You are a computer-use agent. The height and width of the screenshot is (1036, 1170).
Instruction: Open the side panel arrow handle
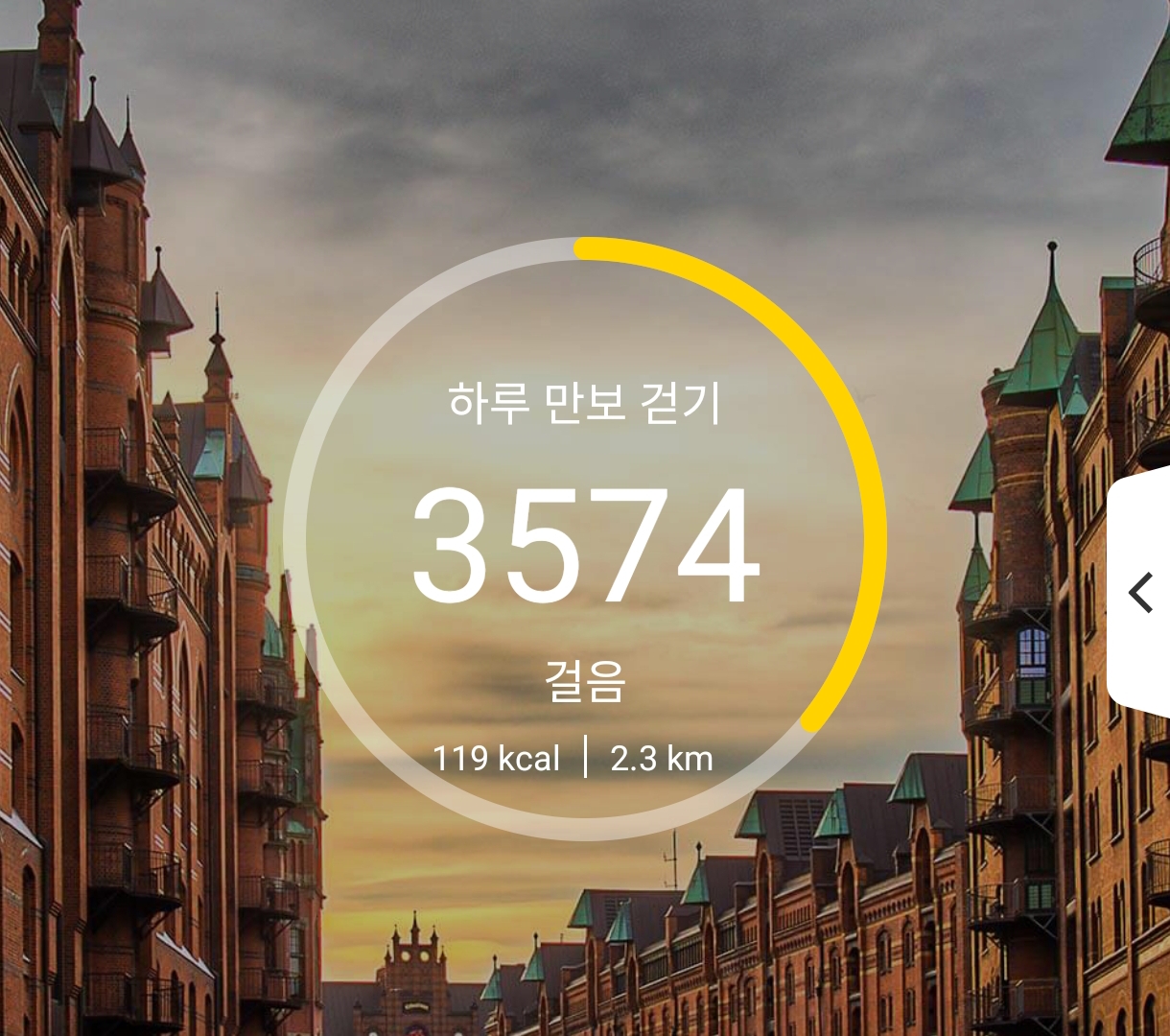[x=1141, y=593]
